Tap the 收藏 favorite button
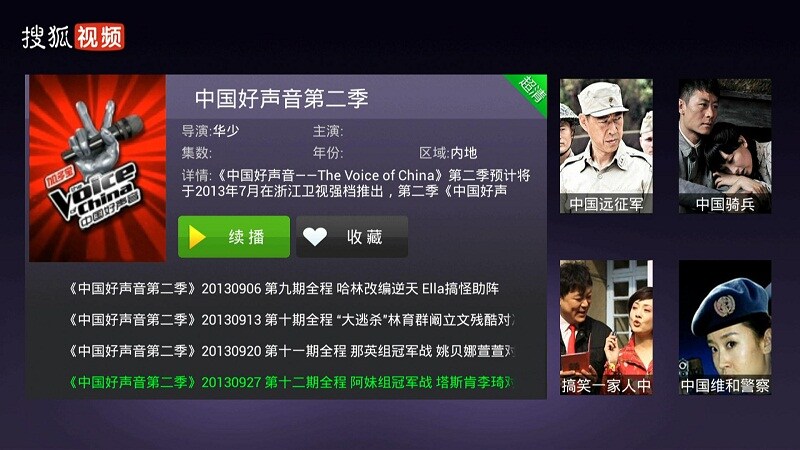This screenshot has height=450, width=800. [352, 237]
